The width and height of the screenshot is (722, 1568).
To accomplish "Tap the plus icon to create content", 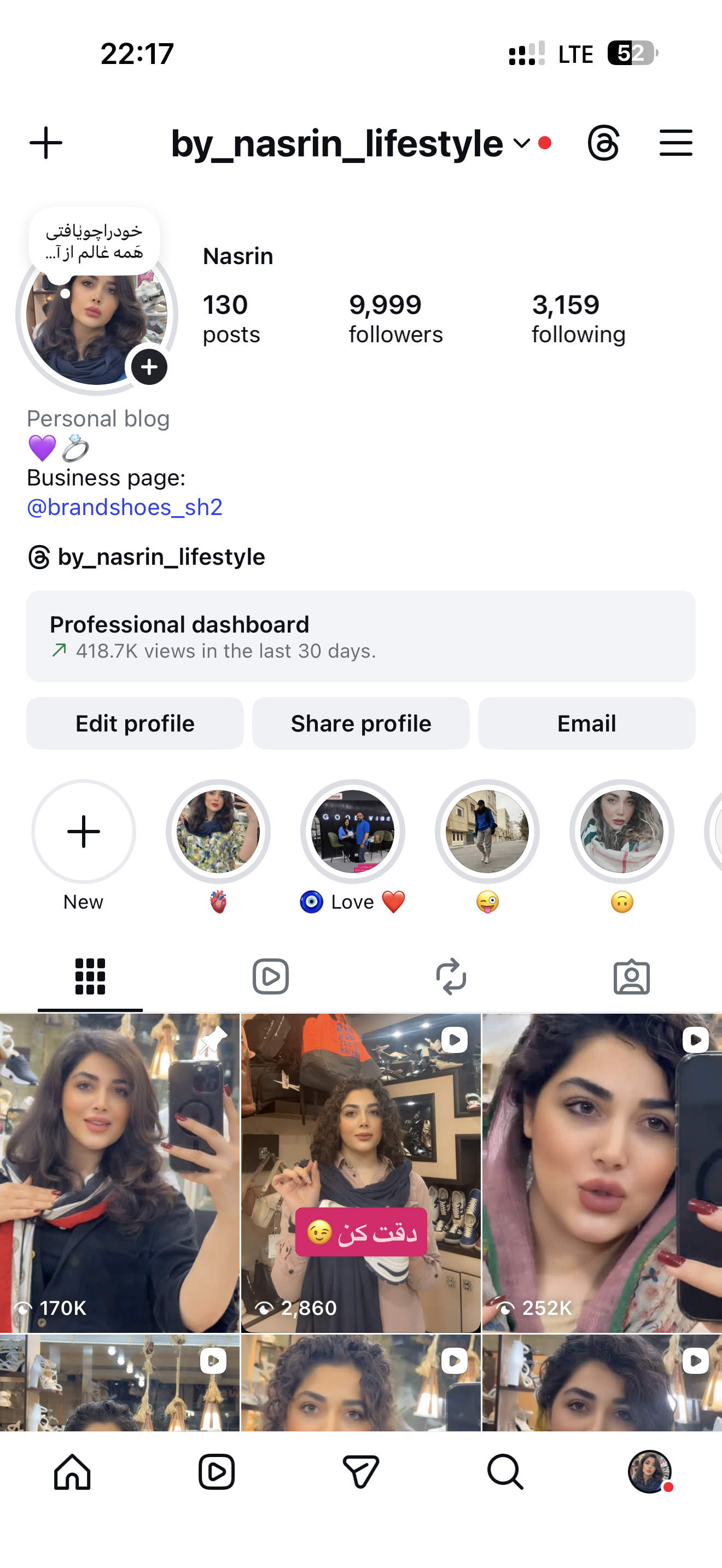I will (x=45, y=143).
